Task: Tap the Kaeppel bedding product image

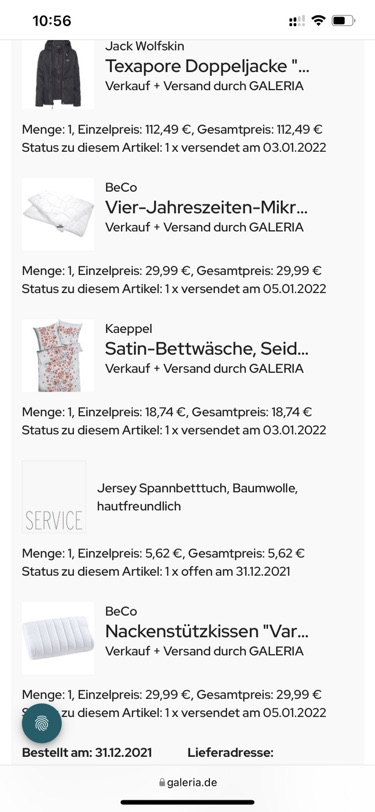Action: (58, 356)
